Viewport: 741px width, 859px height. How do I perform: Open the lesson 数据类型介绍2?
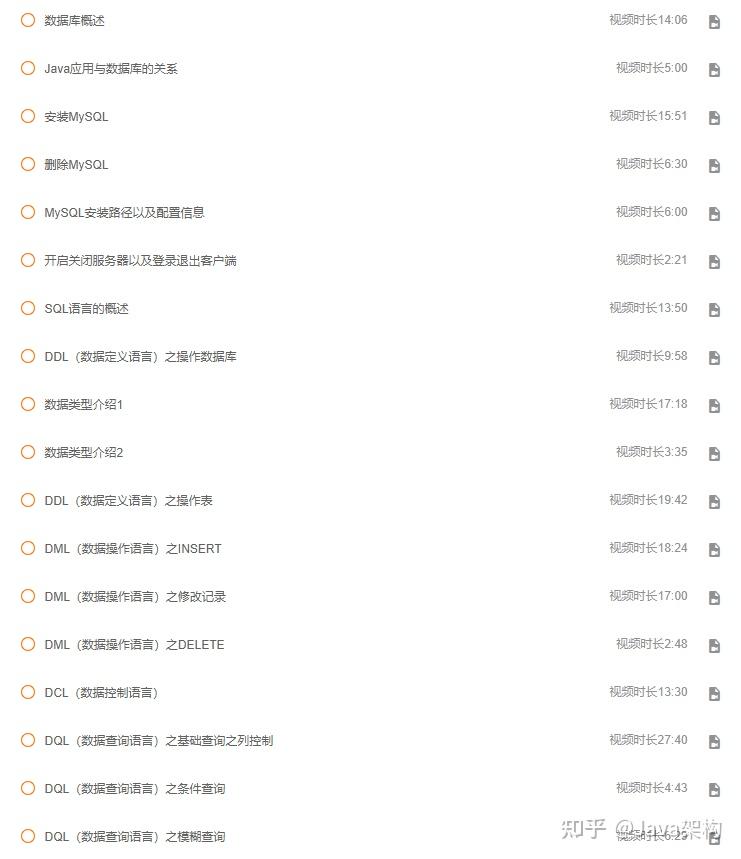83,453
